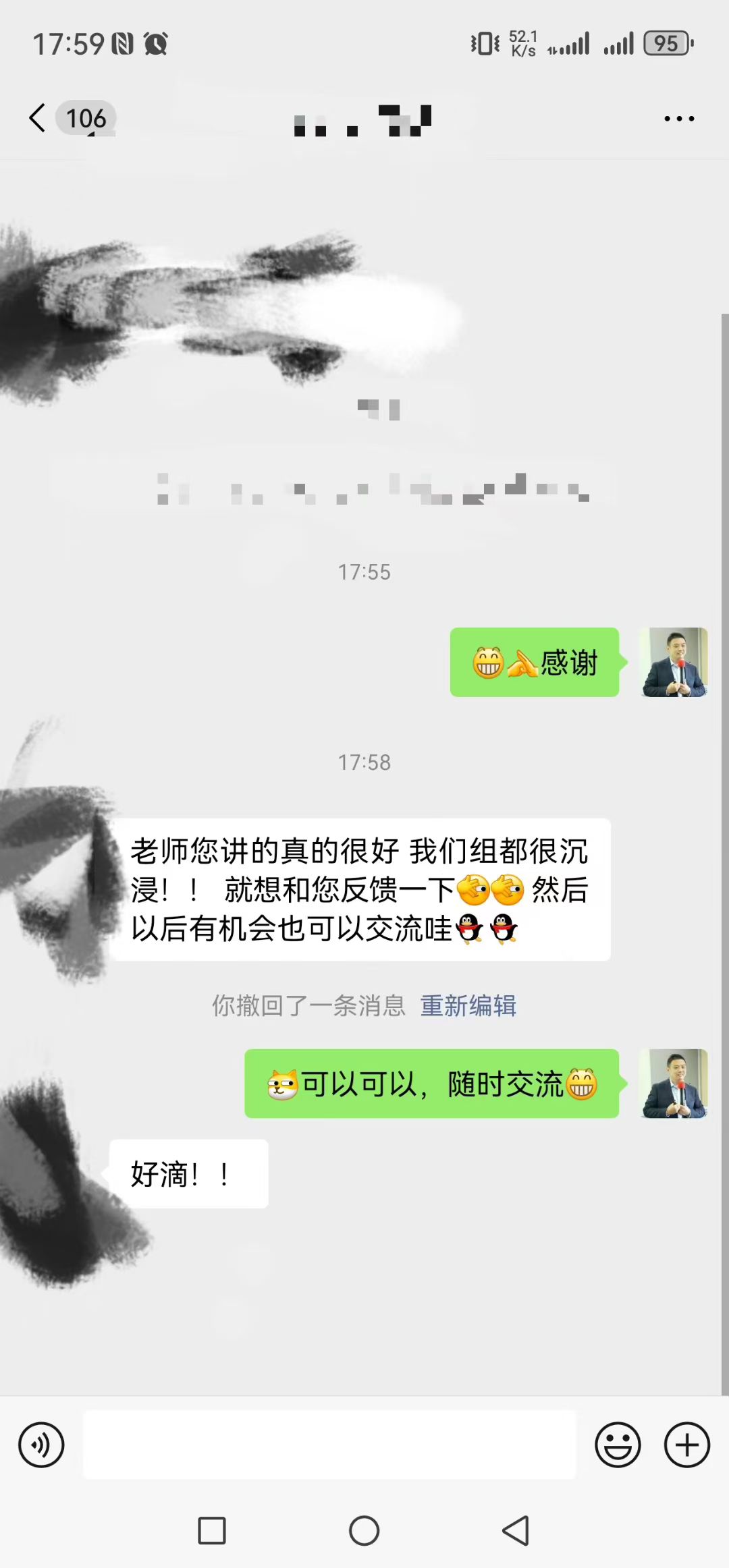Open the three-dot chat info menu
This screenshot has height=1568, width=729.
coord(678,119)
